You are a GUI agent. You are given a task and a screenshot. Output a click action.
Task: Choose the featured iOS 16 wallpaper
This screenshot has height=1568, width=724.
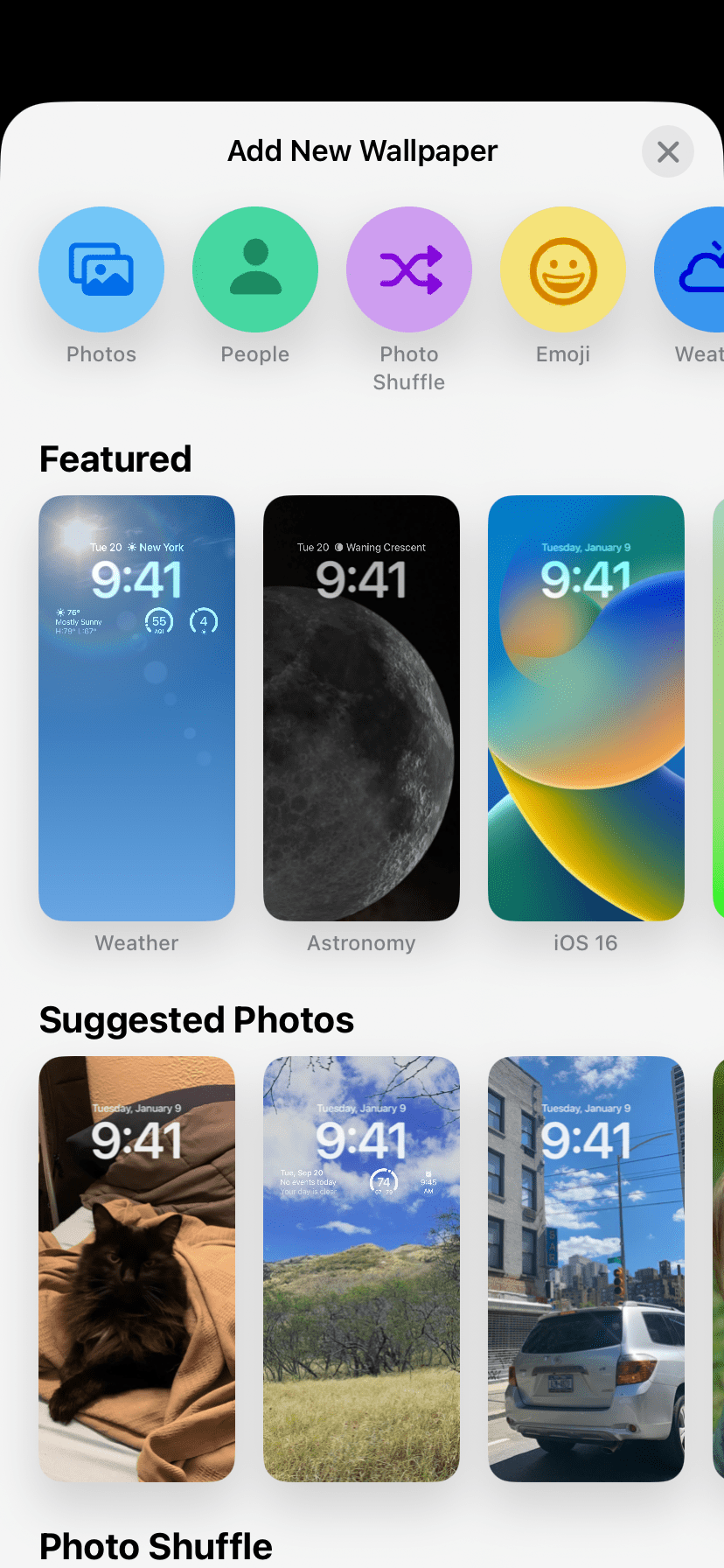[x=586, y=708]
